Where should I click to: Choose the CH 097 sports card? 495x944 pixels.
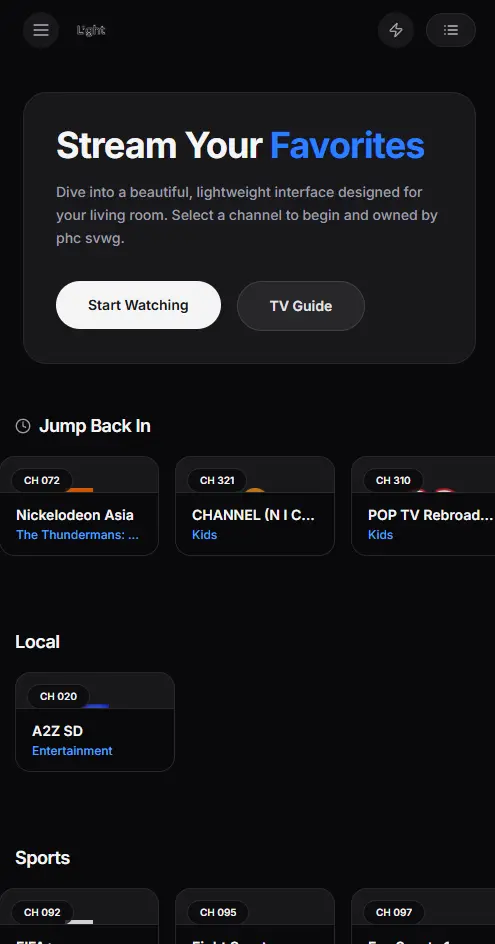pos(423,916)
